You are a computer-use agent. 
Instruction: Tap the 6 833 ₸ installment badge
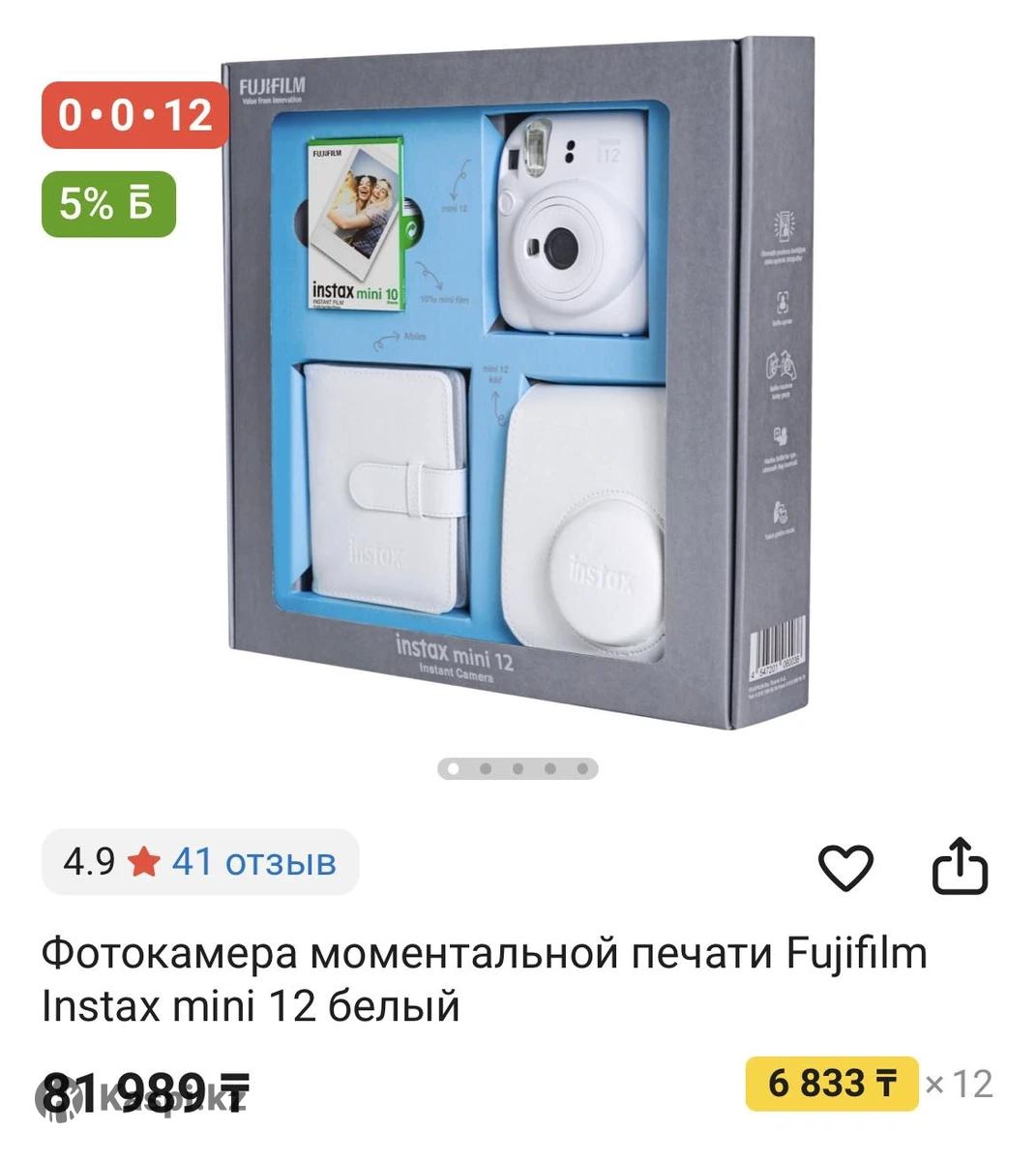pos(831,1084)
